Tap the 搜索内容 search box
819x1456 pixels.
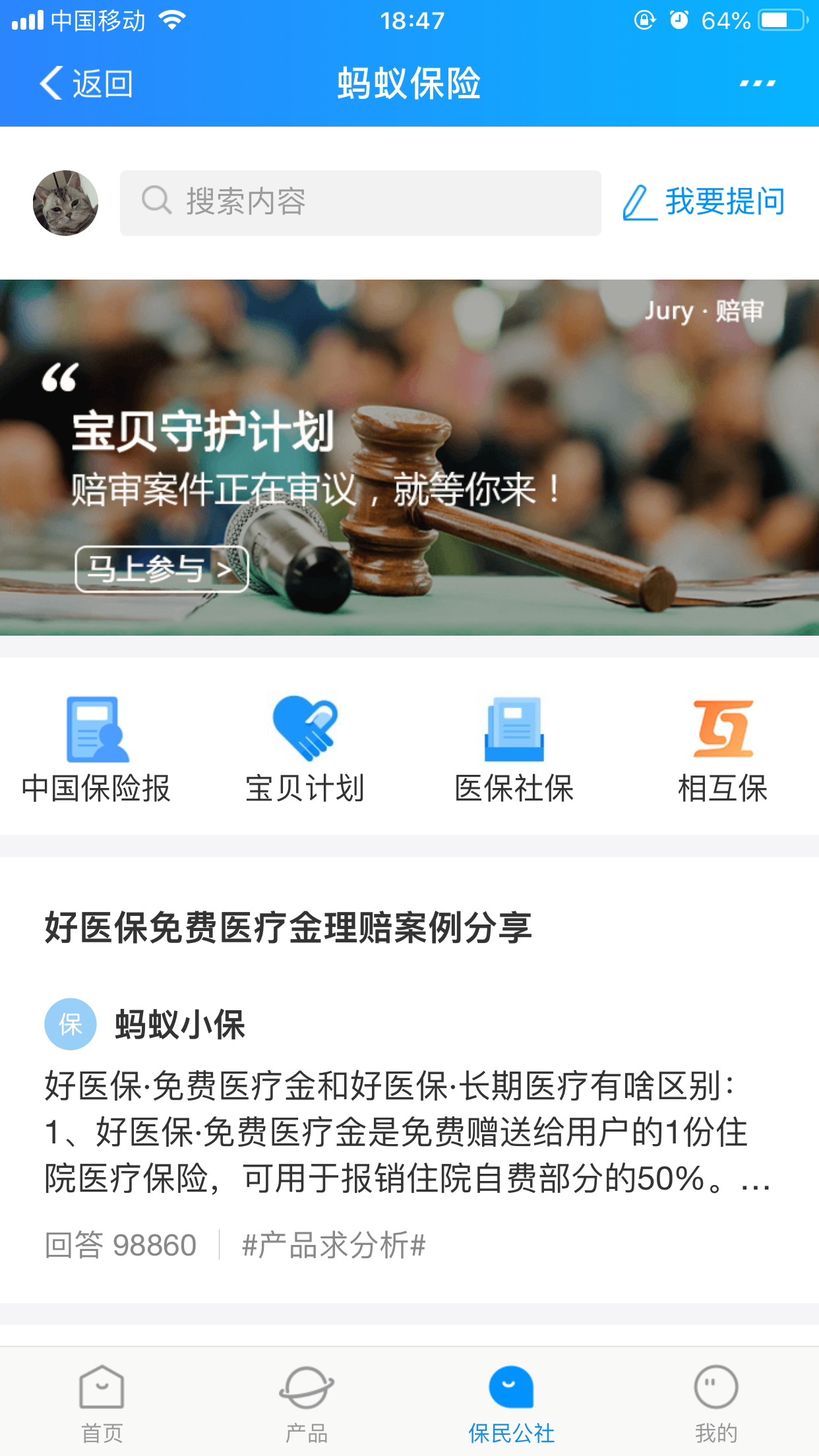[x=360, y=202]
